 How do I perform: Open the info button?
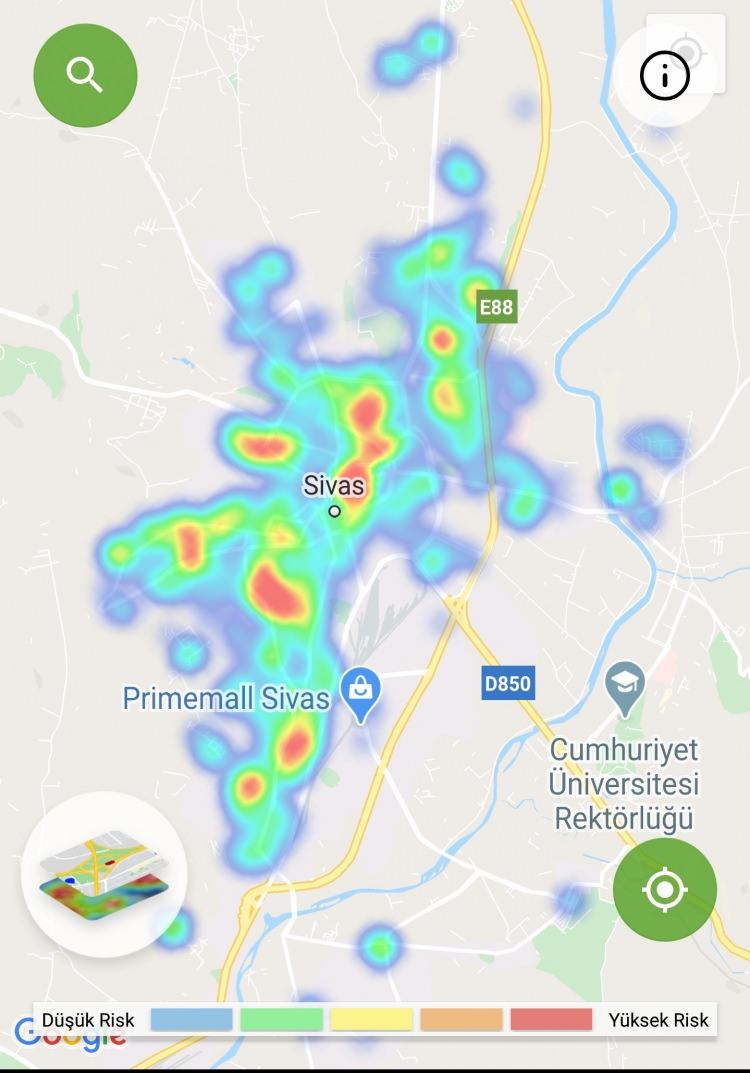tap(665, 75)
